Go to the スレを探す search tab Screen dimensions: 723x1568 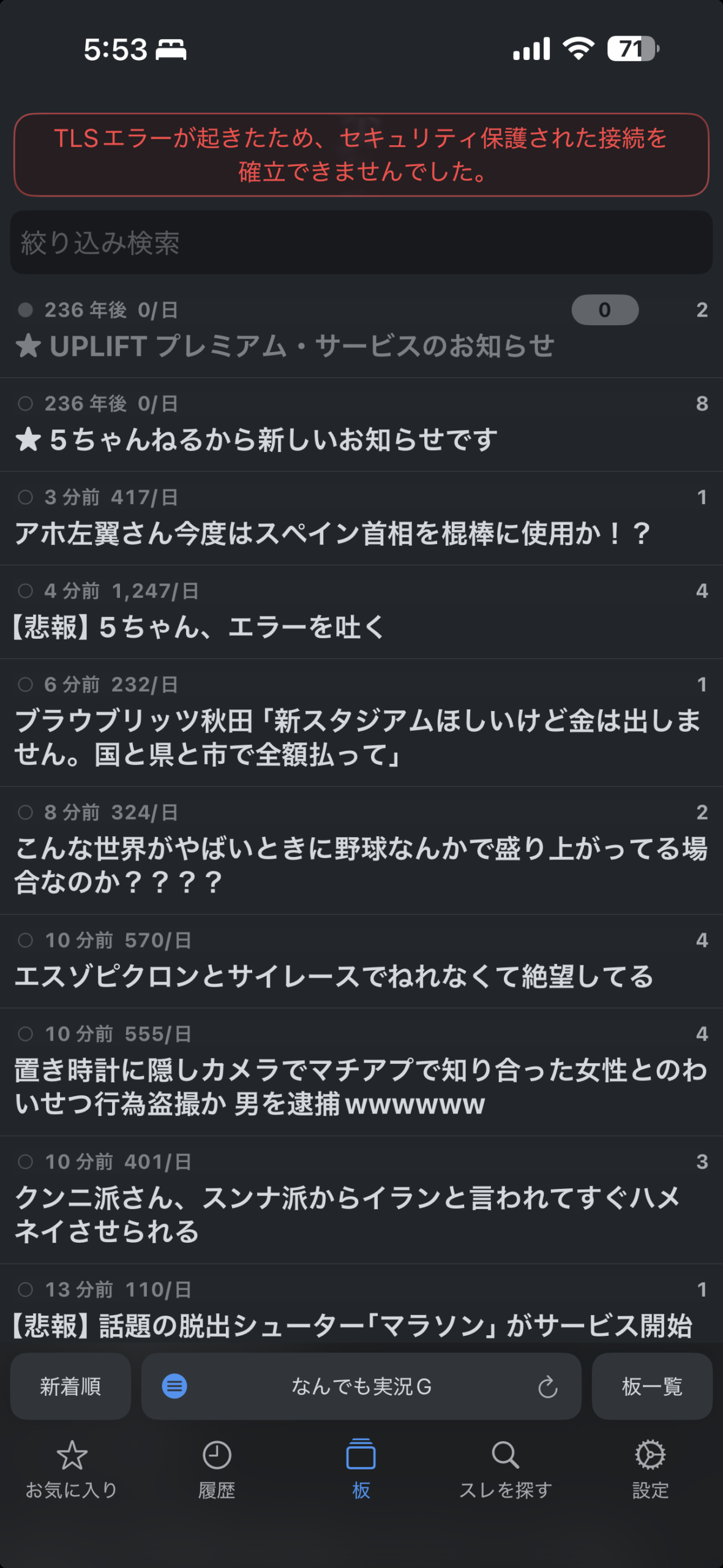point(506,1468)
